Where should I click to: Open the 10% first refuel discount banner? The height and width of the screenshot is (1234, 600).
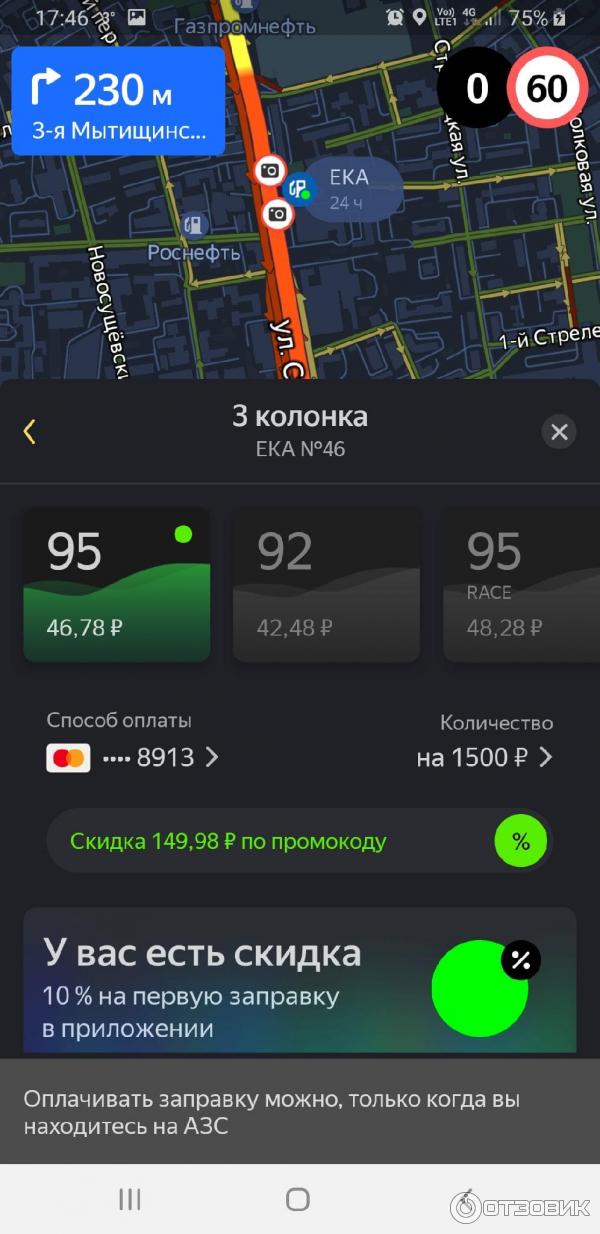300,980
